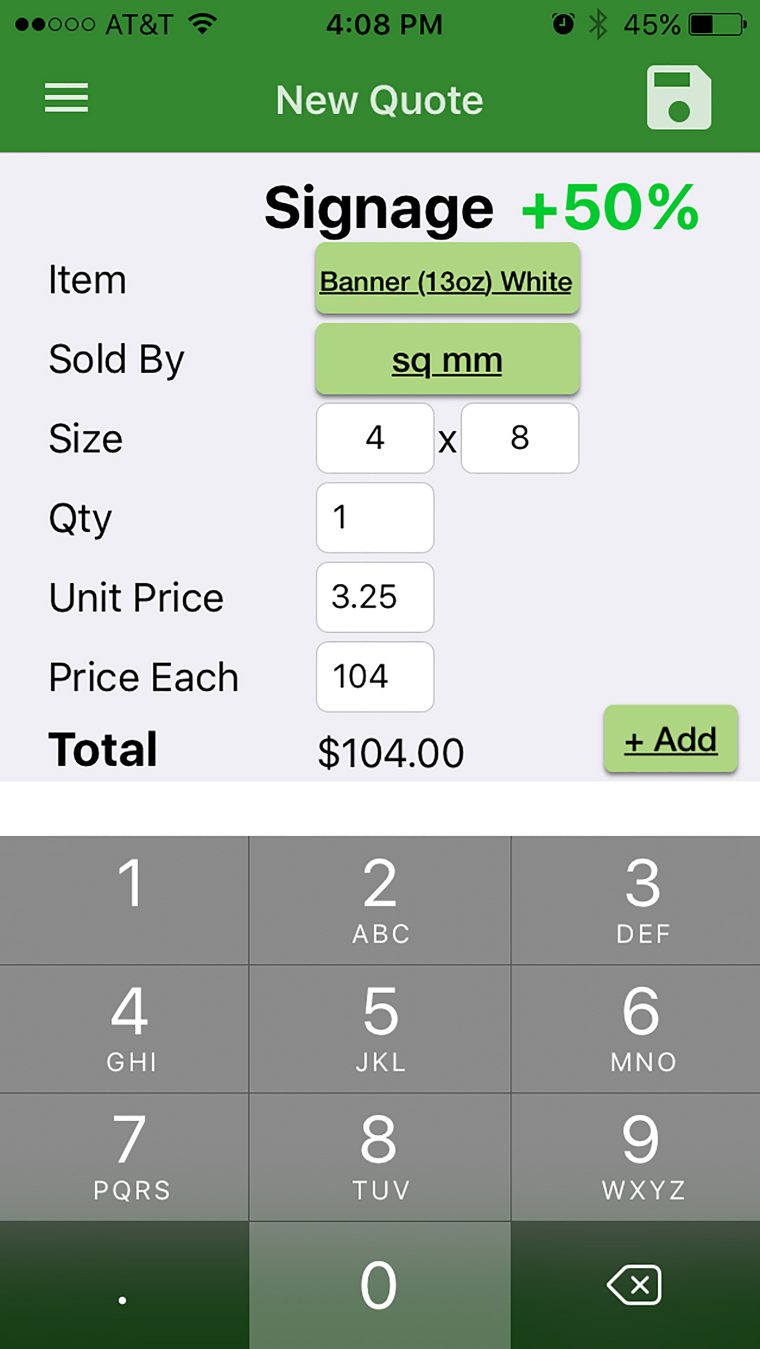Save the quote with the disk icon
Image resolution: width=760 pixels, height=1349 pixels.
[679, 98]
